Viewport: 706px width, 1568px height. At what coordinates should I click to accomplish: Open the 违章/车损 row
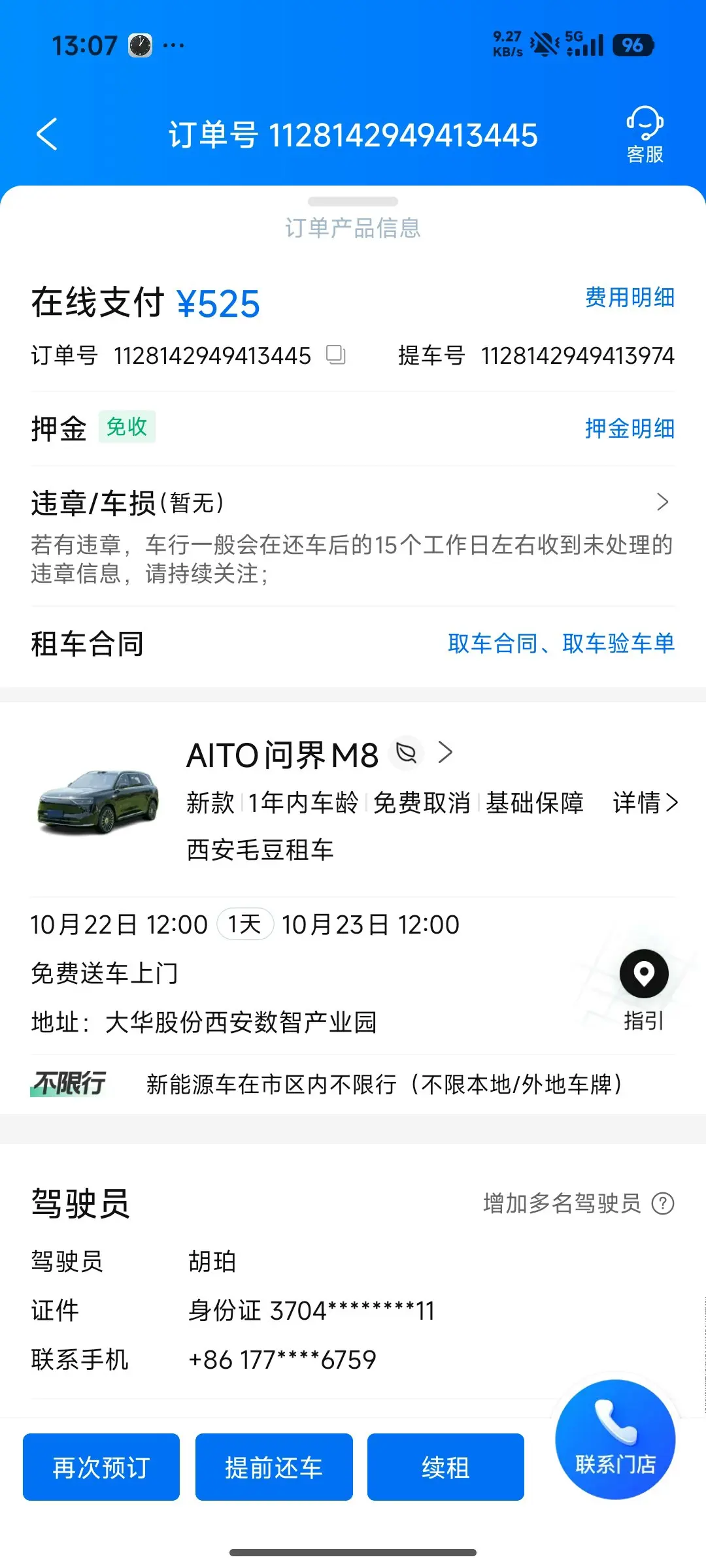tap(353, 503)
